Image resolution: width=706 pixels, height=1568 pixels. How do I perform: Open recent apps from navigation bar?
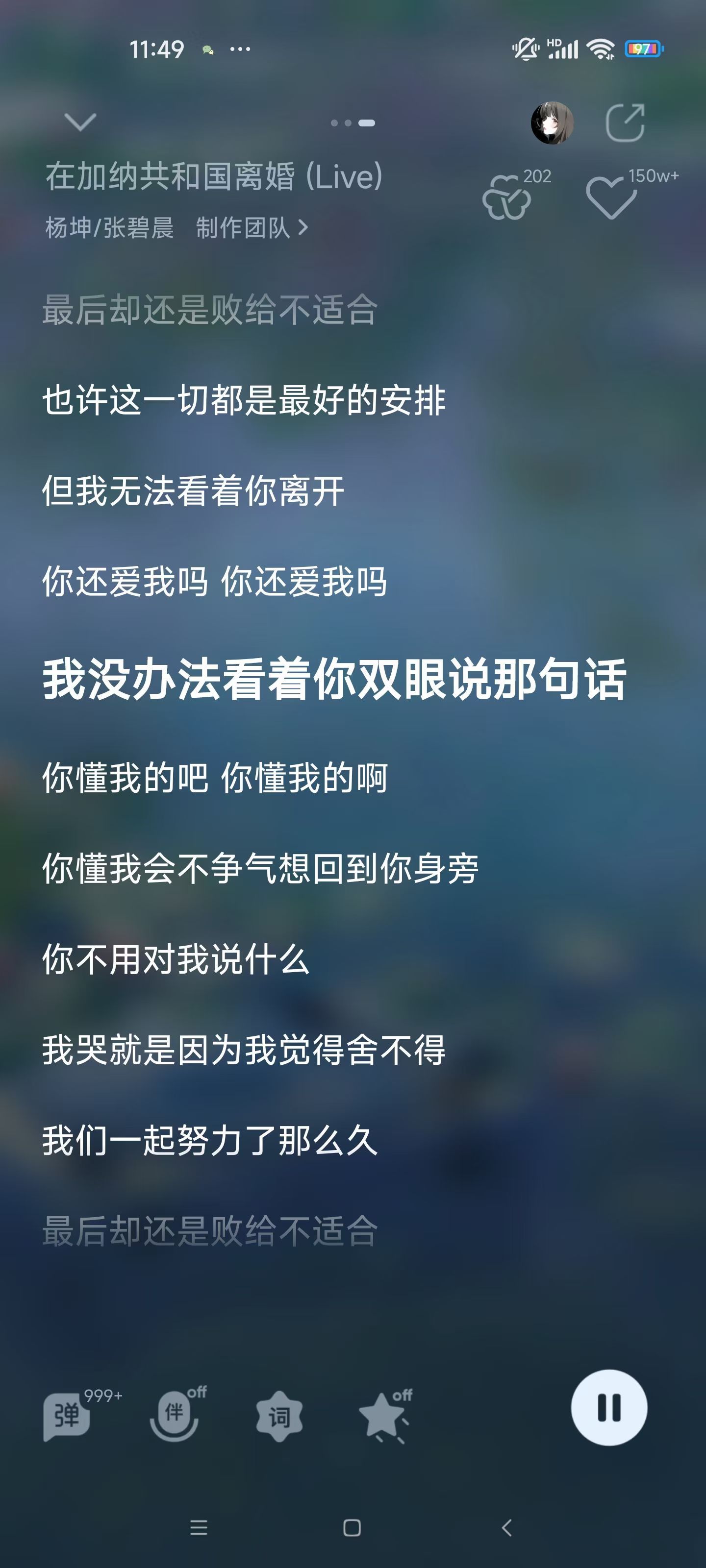point(199,1527)
